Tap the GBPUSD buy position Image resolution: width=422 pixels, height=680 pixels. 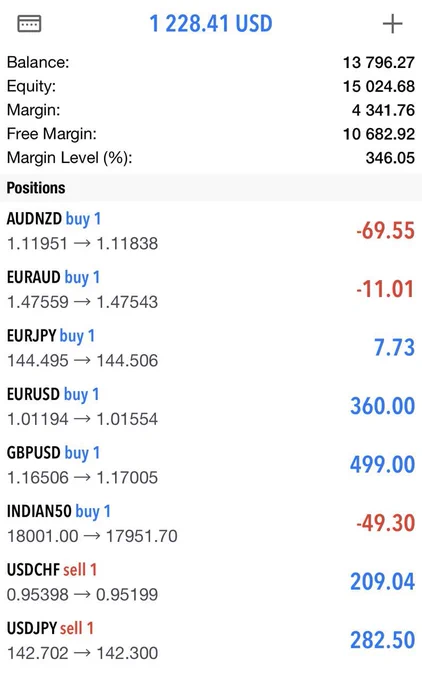(211, 465)
